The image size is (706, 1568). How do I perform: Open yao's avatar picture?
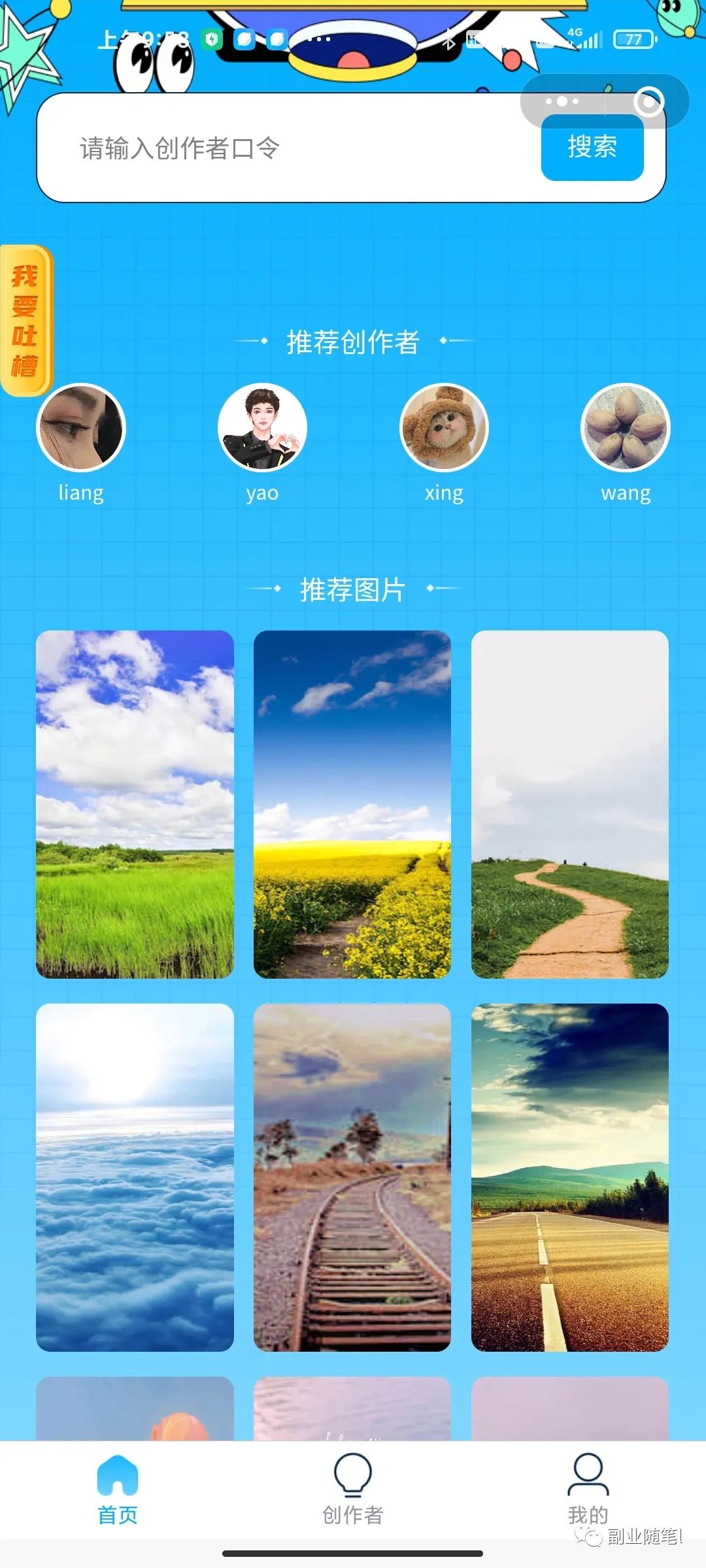coord(263,427)
